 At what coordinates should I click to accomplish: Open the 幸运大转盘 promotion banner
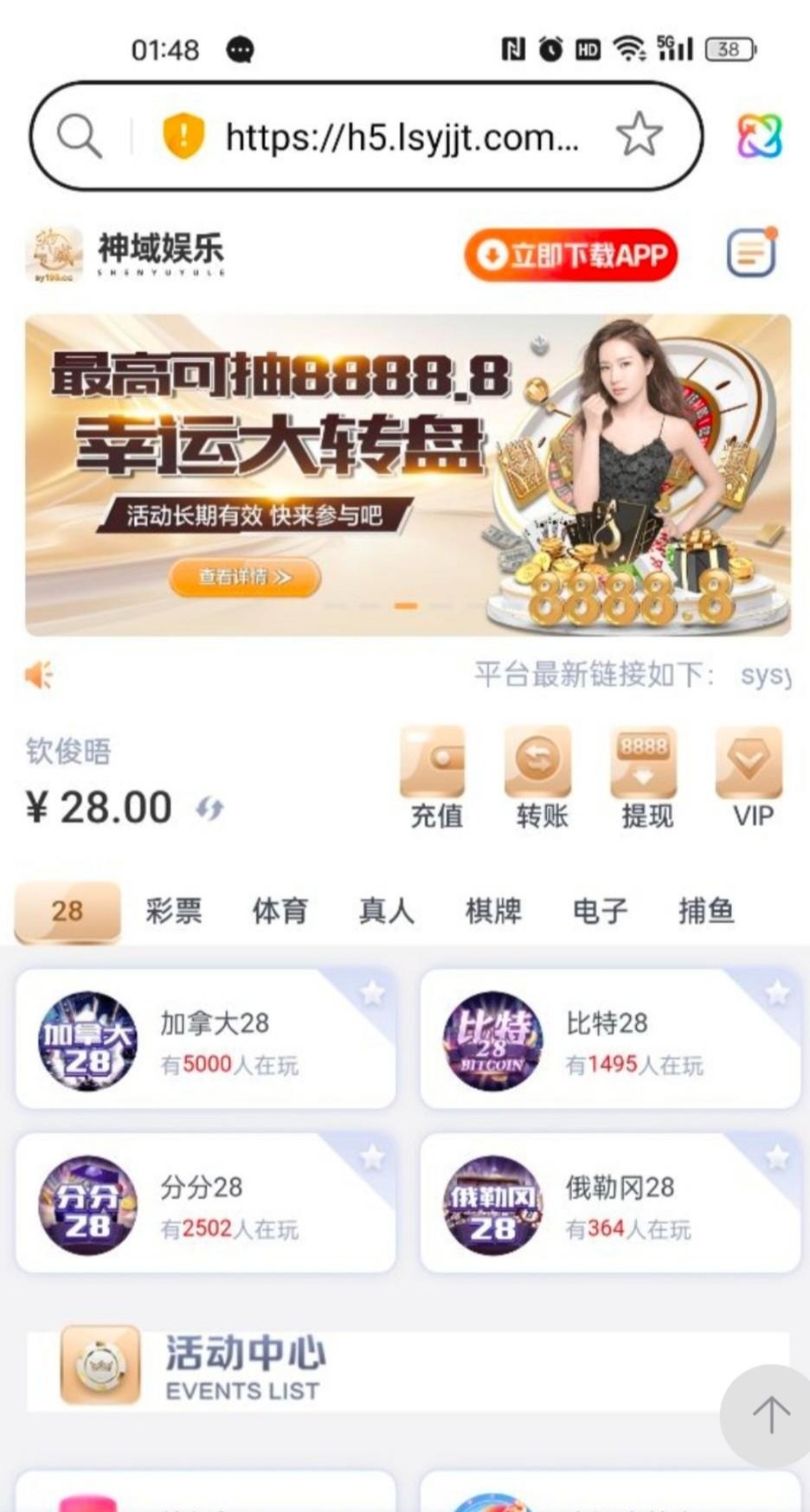[407, 474]
